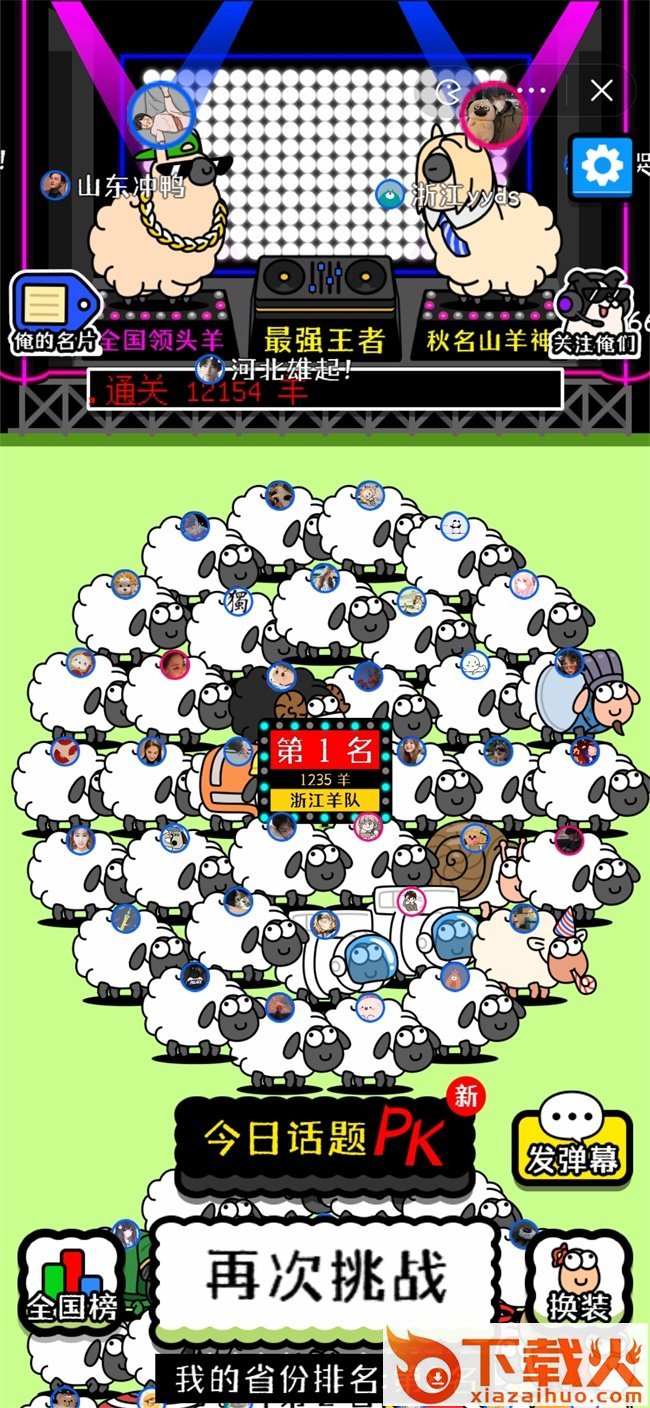Open the settings gear
This screenshot has height=1408, width=650.
point(600,166)
